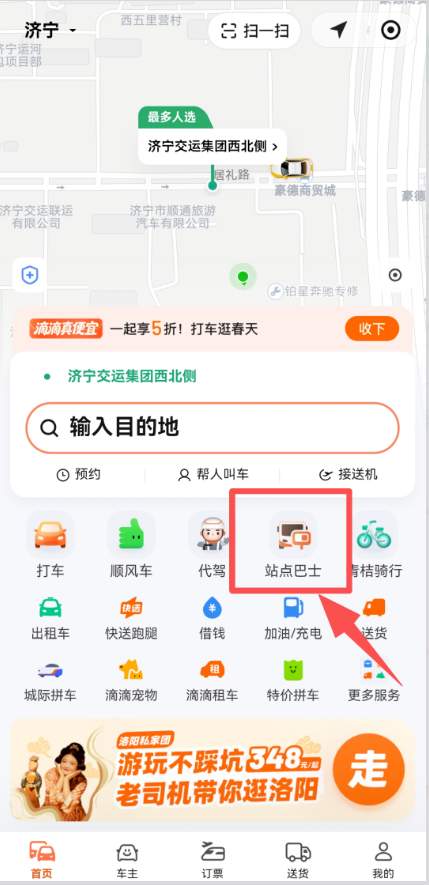Recenter map with the location target icon
The width and height of the screenshot is (429, 885).
tap(395, 275)
